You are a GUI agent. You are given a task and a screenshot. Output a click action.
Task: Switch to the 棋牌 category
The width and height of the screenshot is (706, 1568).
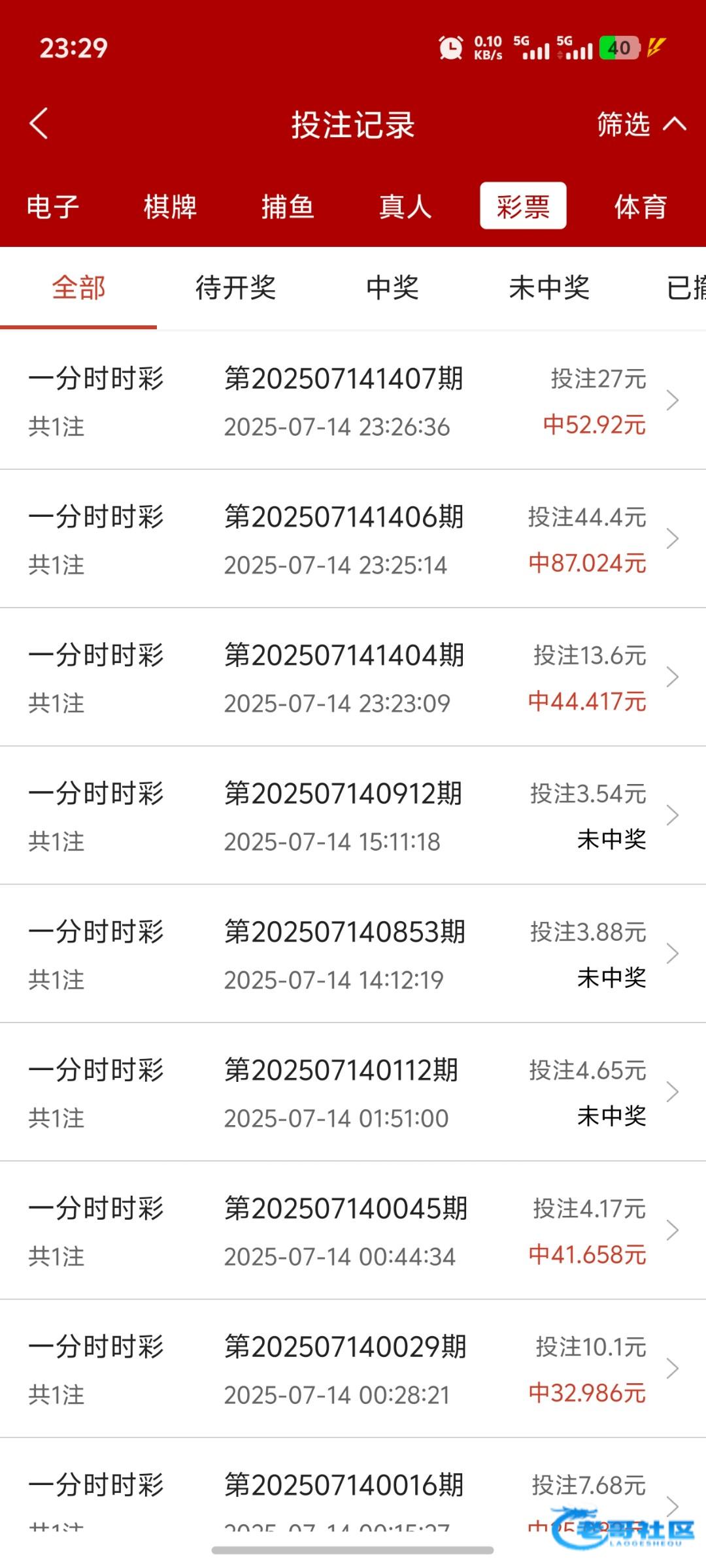click(x=170, y=206)
